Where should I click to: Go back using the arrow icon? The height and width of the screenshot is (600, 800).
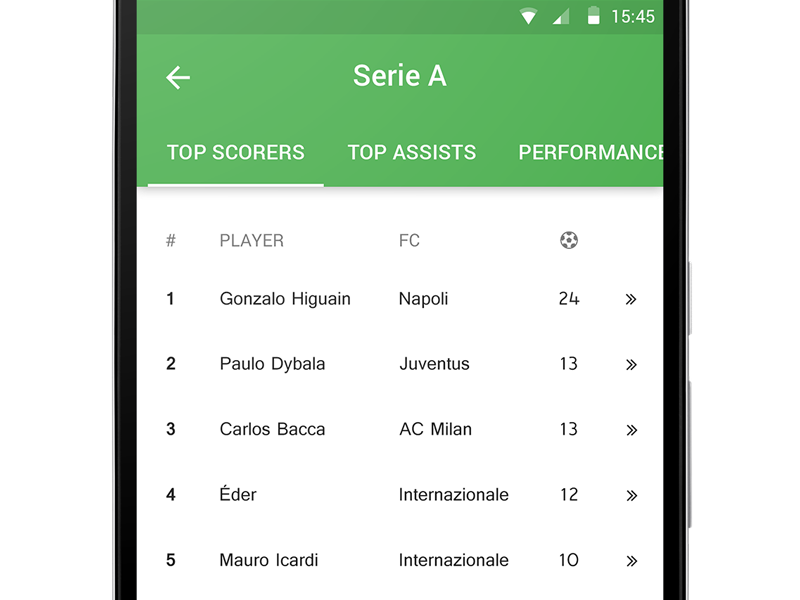click(178, 78)
